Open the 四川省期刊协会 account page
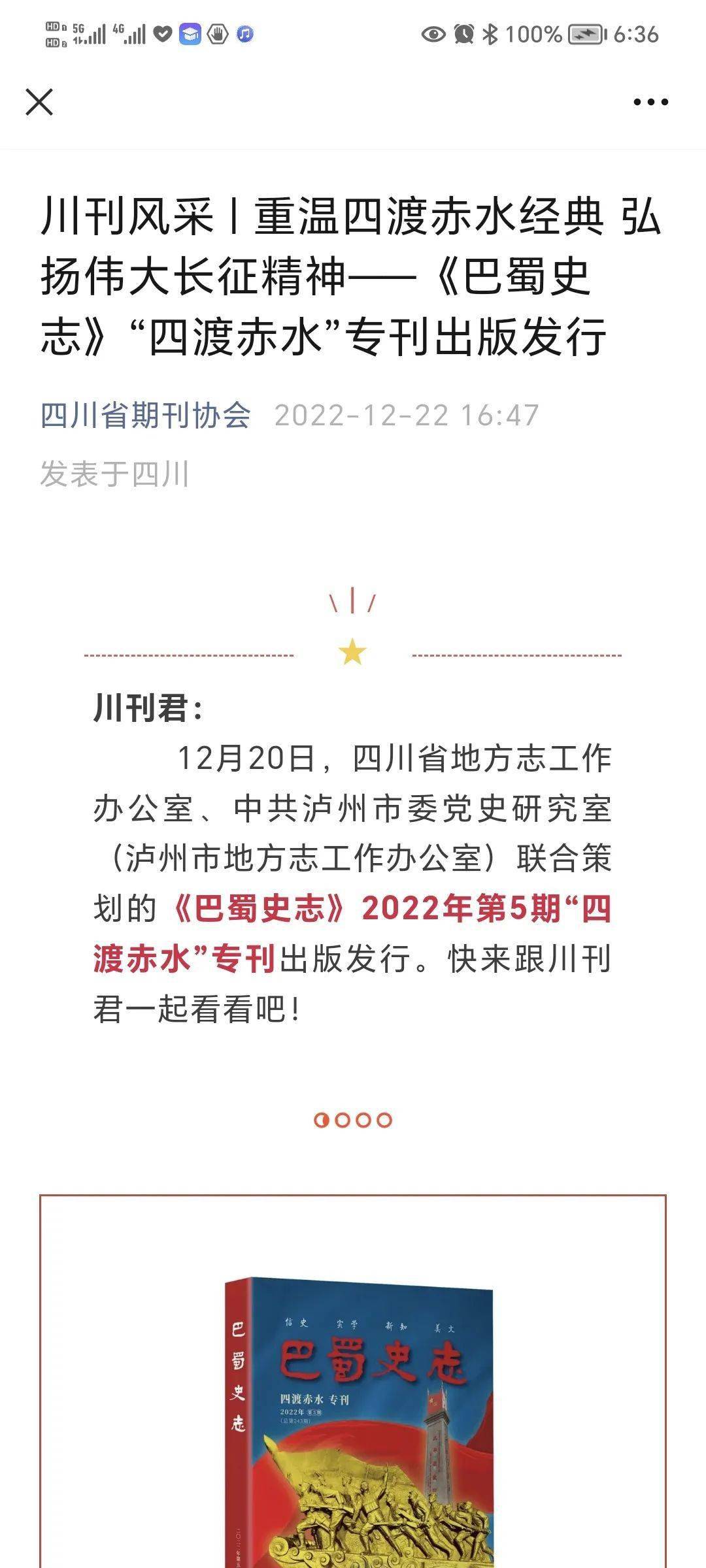Viewport: 706px width, 1568px height. (x=146, y=415)
